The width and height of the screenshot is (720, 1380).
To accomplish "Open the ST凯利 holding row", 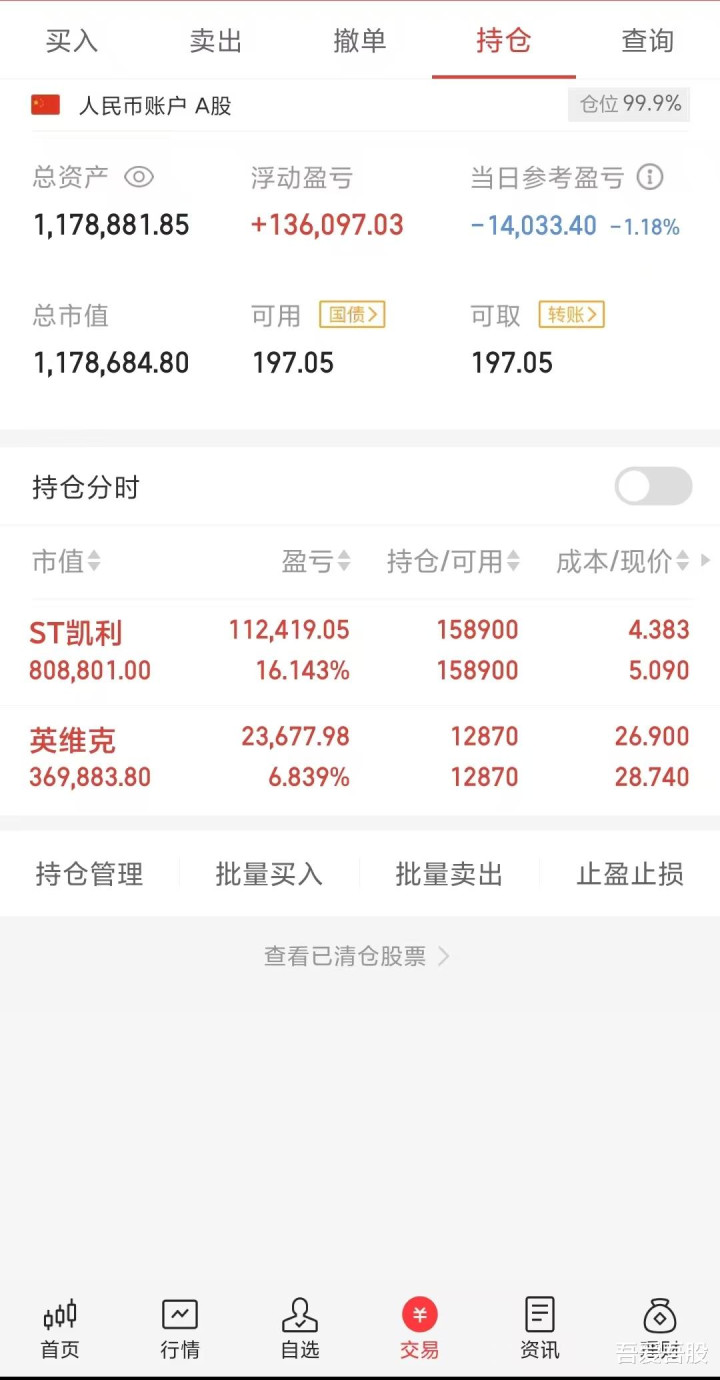I will 360,651.
